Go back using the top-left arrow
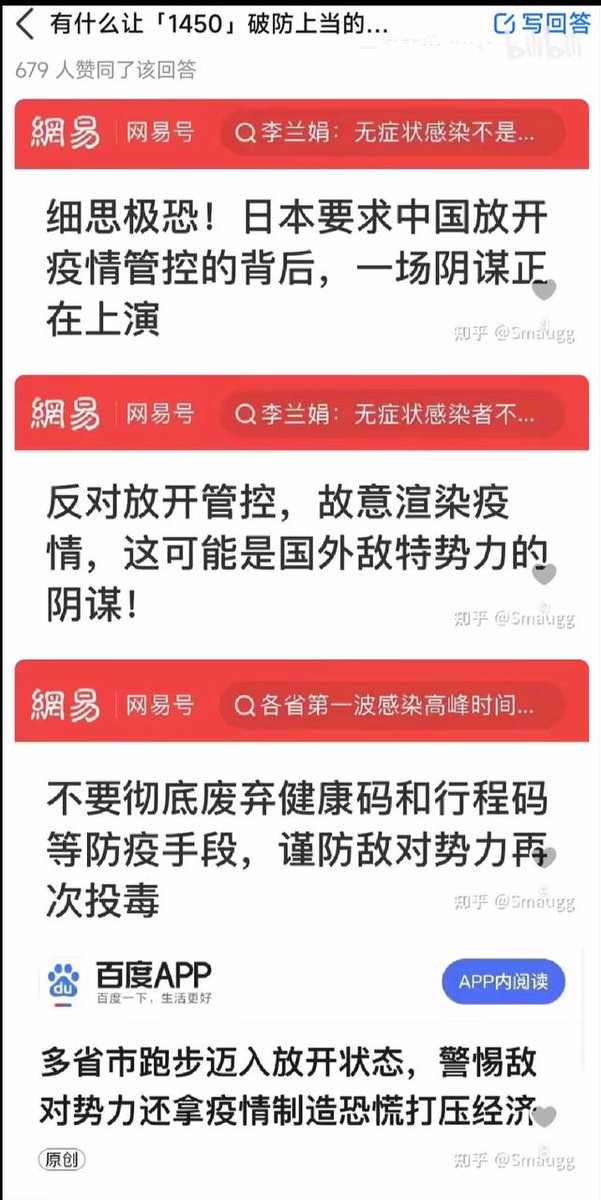 click(x=25, y=23)
